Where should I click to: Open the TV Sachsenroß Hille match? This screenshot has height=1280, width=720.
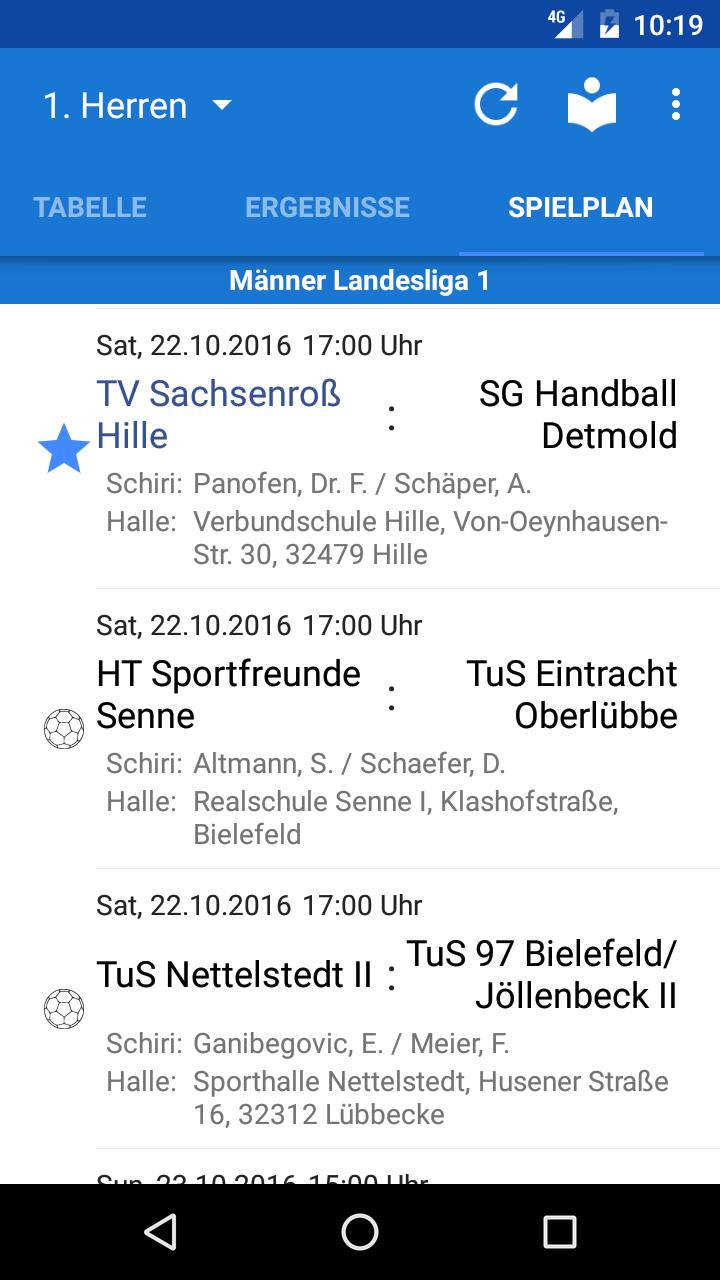360,449
